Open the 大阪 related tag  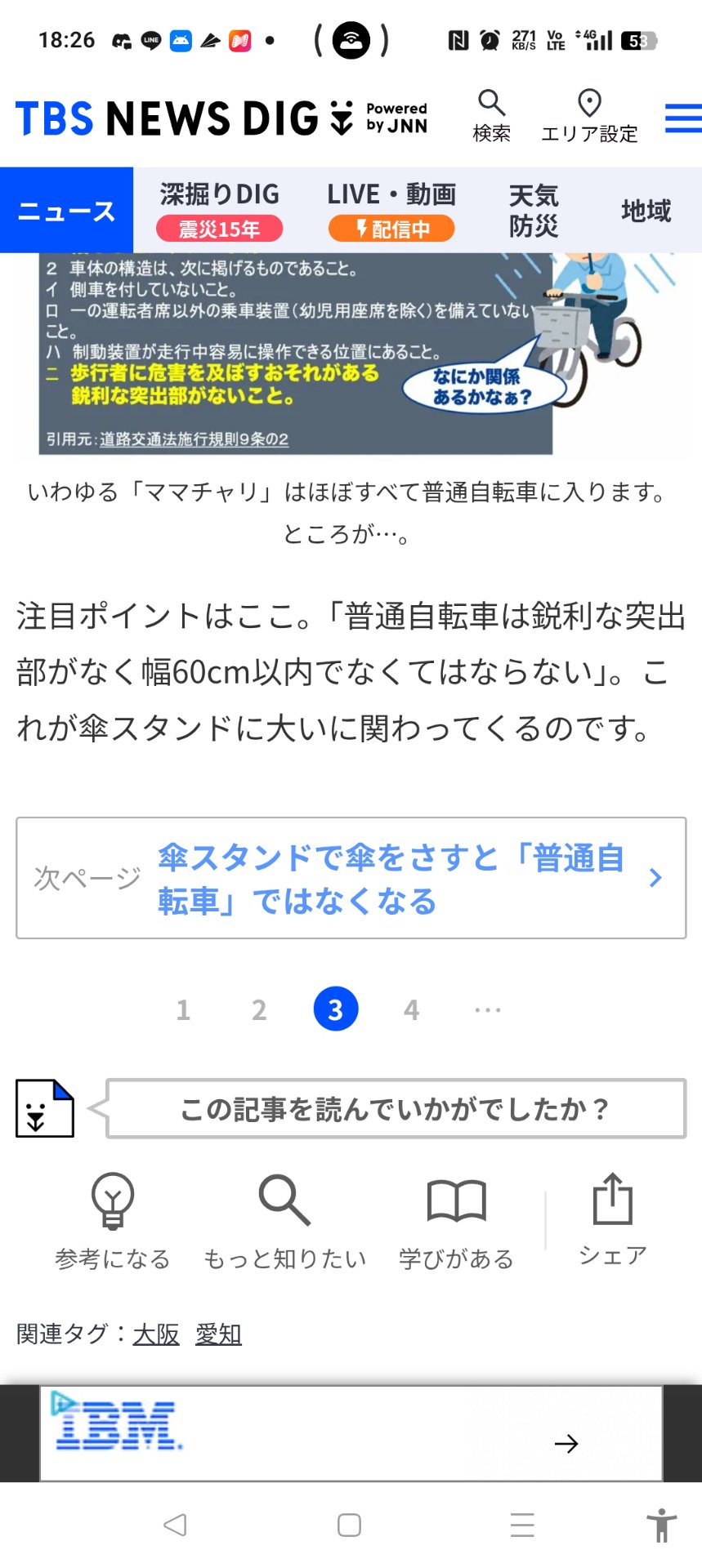pyautogui.click(x=155, y=1334)
